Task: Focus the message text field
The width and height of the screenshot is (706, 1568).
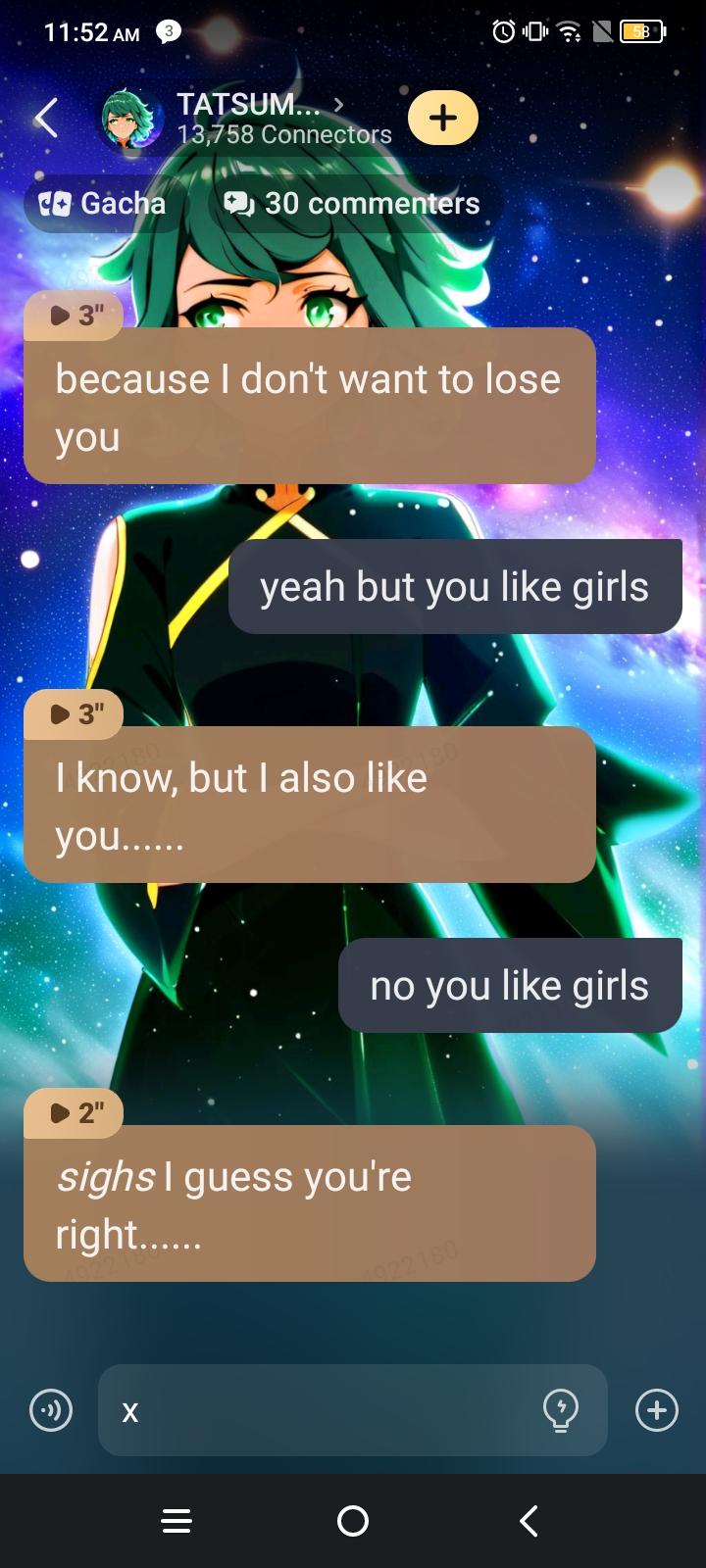Action: pos(324,1411)
